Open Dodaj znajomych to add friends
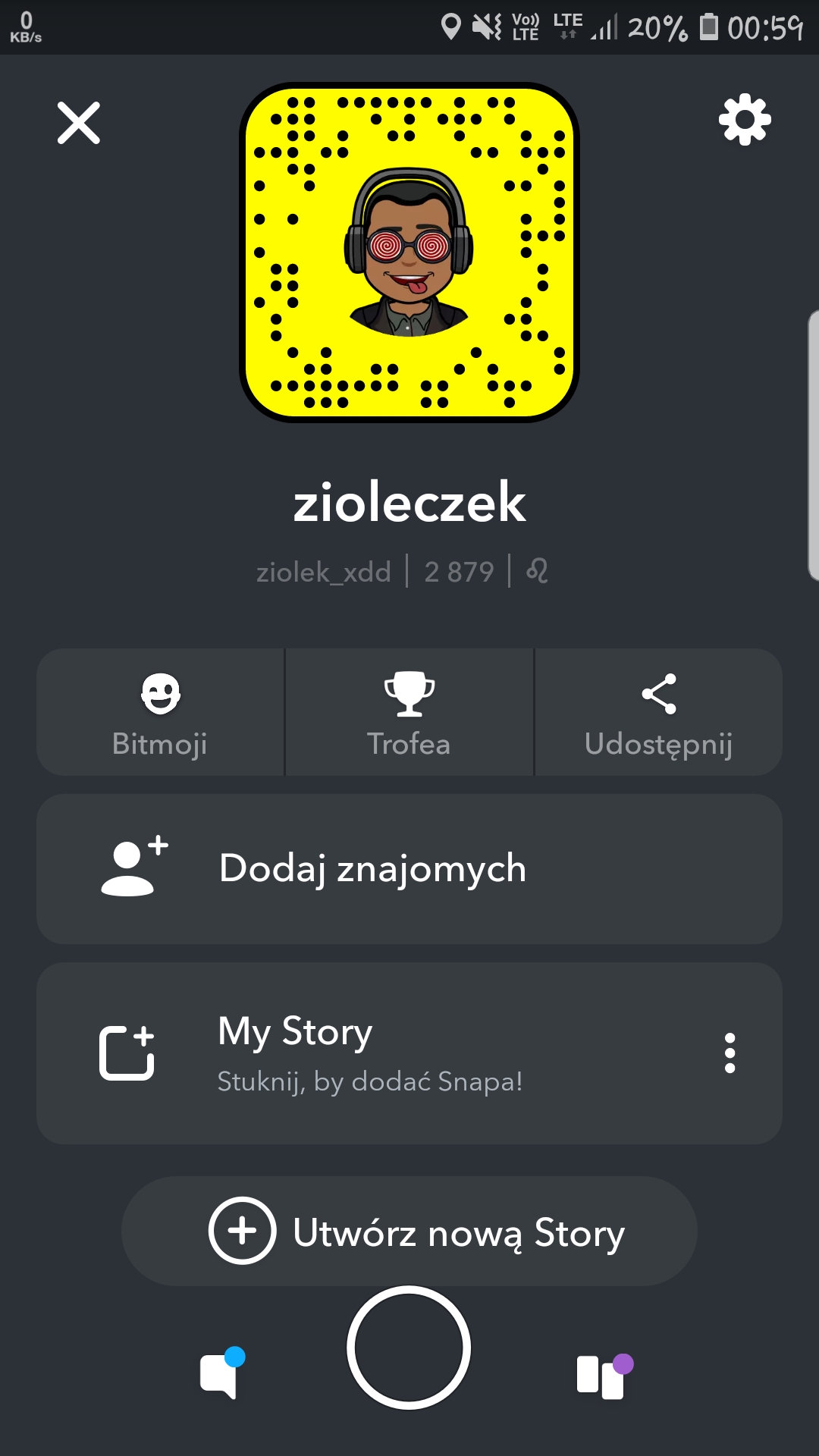The width and height of the screenshot is (819, 1456). pos(409,869)
